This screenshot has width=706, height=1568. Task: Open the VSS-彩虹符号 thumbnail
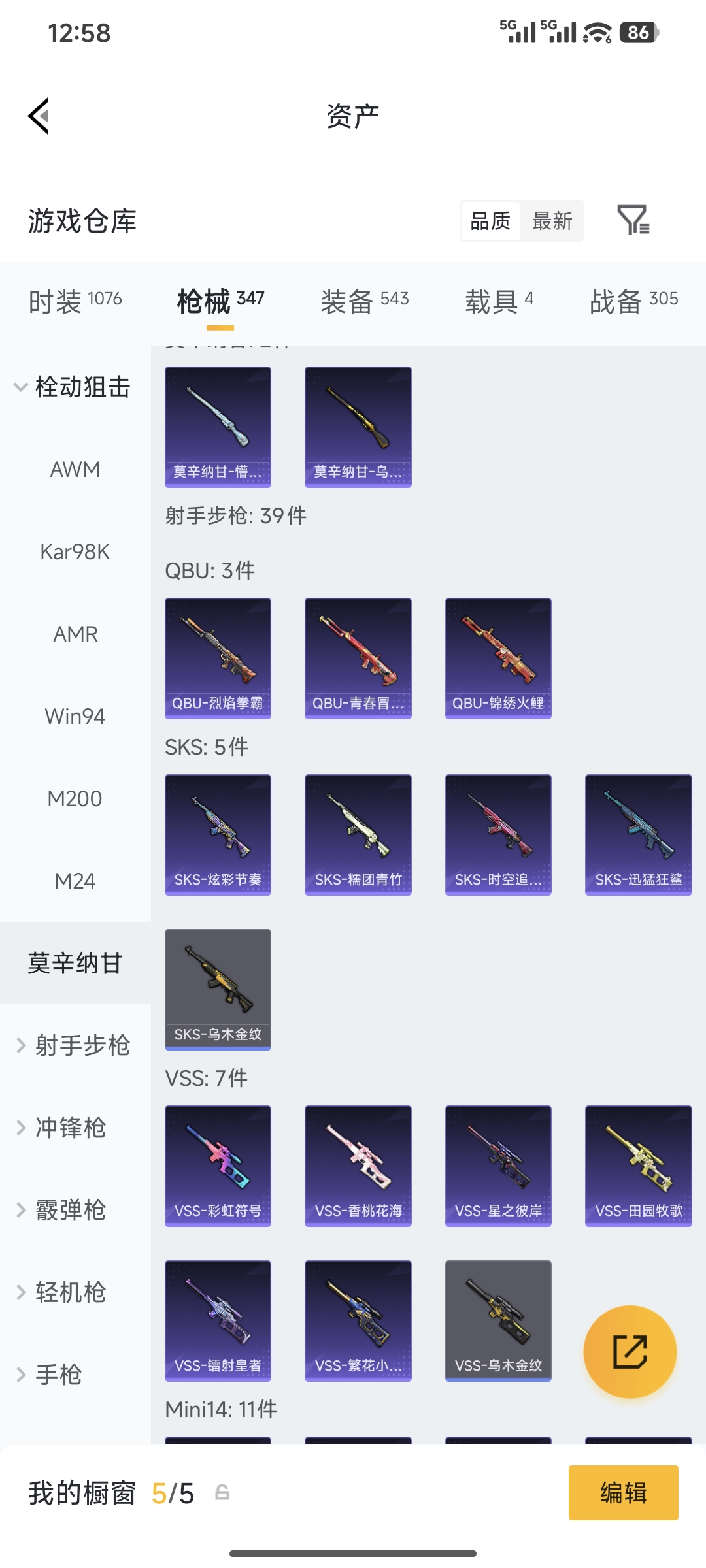(218, 1166)
